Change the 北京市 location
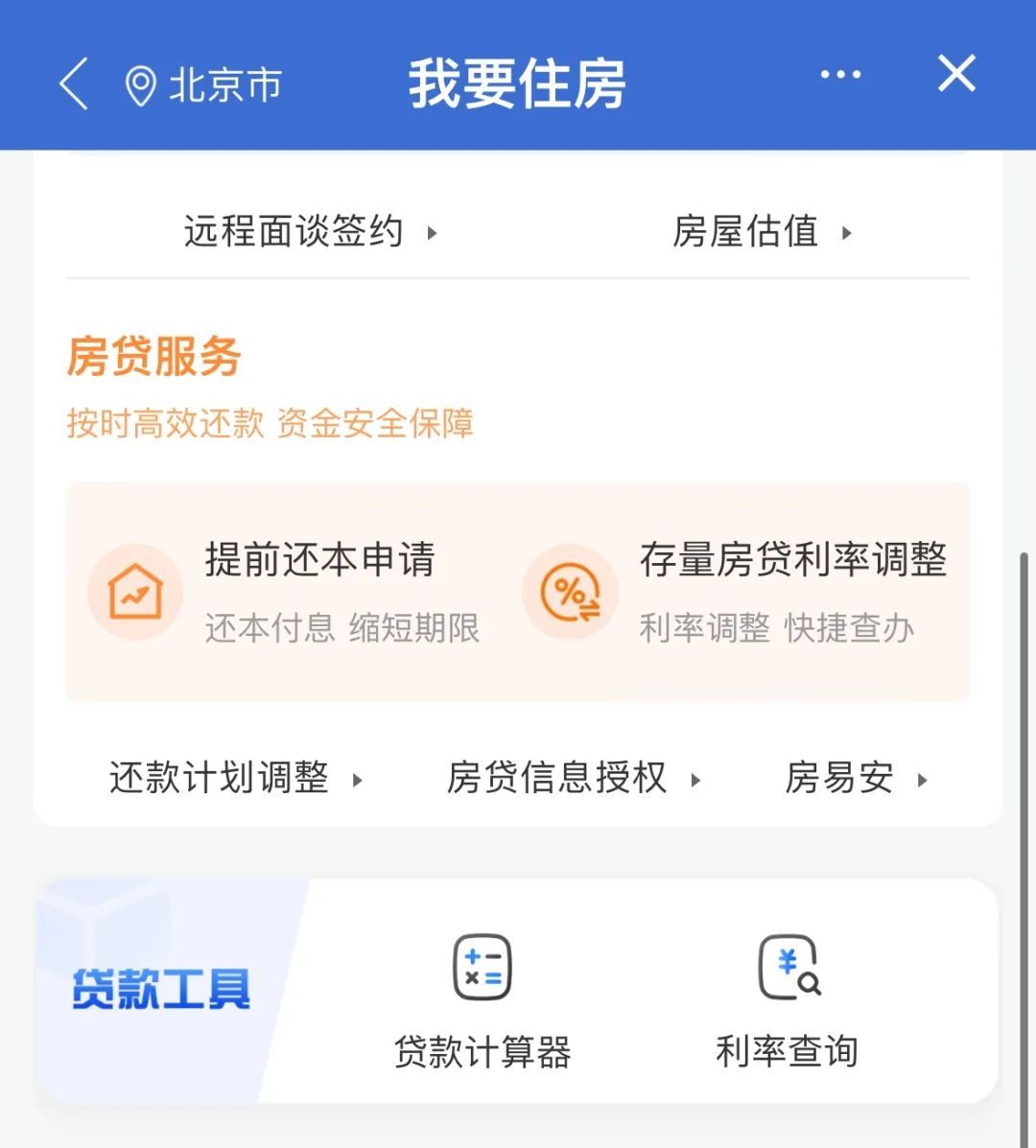 (x=202, y=85)
